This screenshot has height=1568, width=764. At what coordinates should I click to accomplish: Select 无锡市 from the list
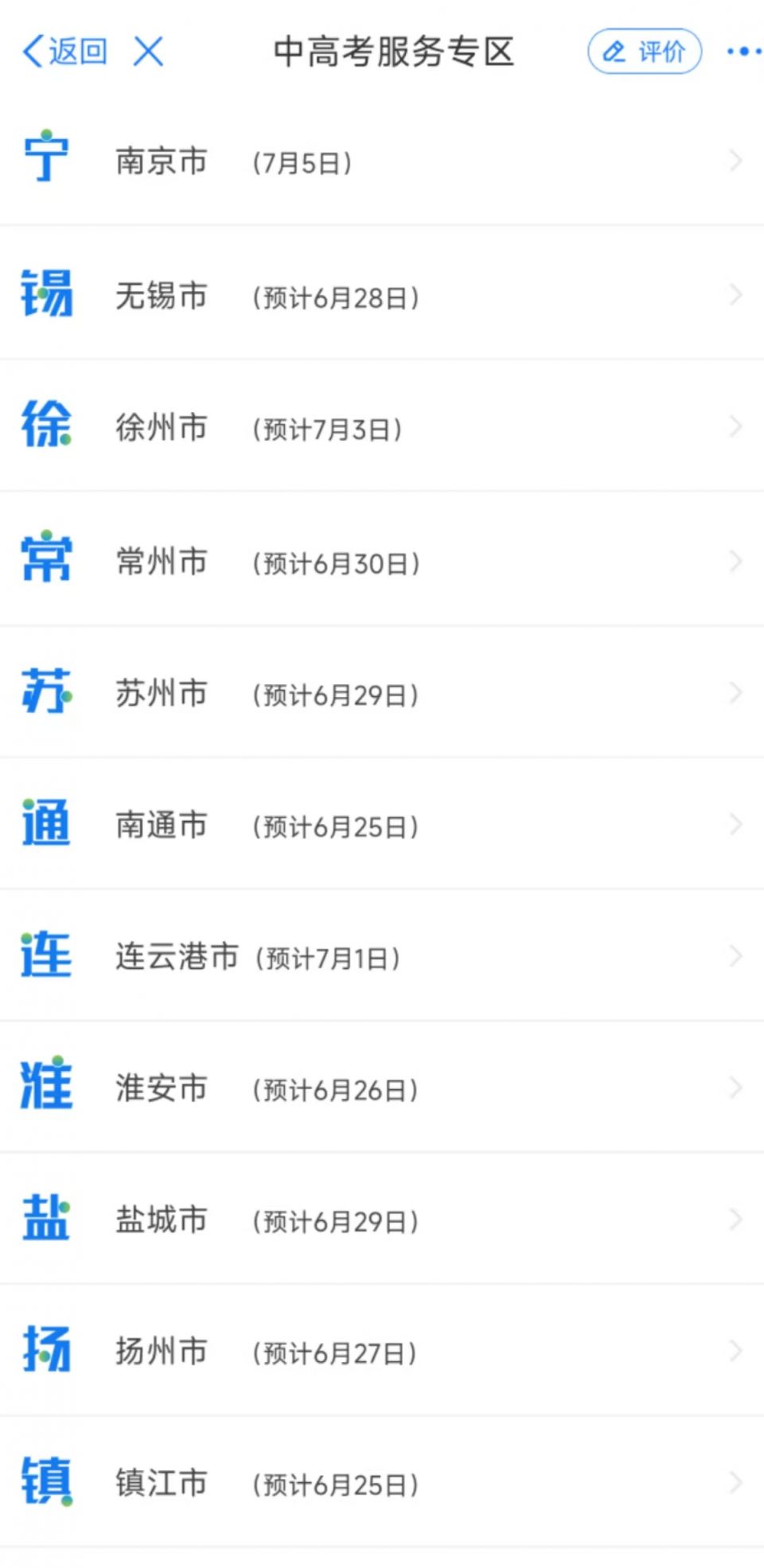coord(382,295)
